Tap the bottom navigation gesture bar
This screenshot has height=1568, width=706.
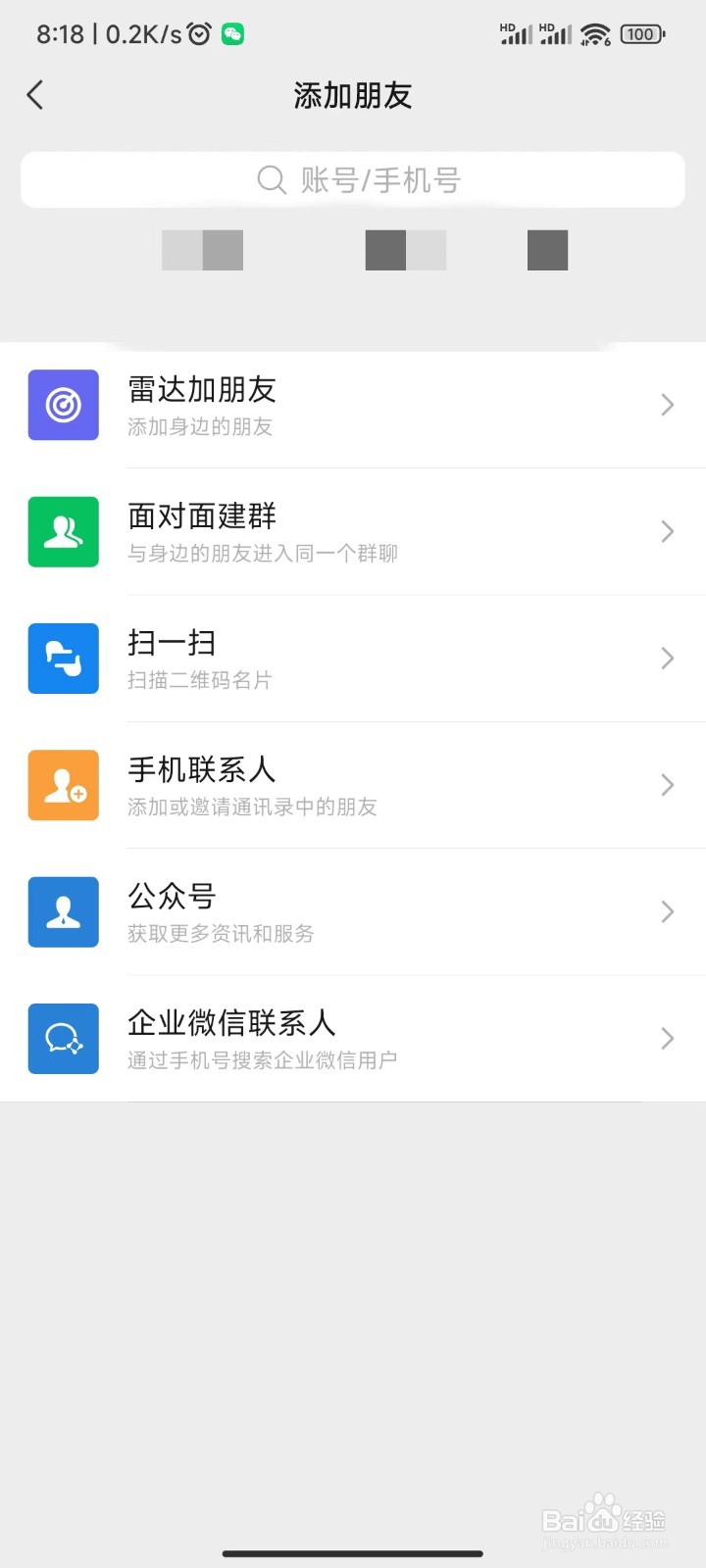tap(353, 1553)
